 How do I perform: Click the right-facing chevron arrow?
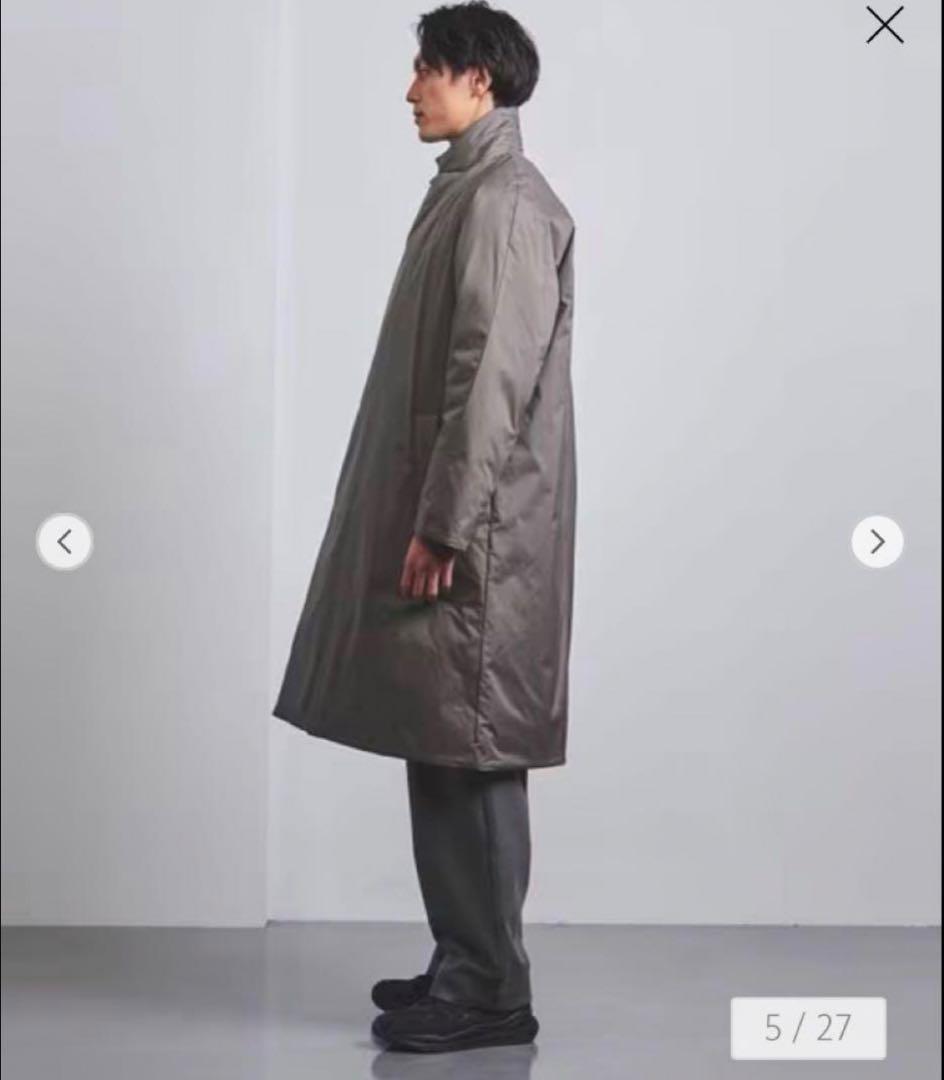pos(877,542)
